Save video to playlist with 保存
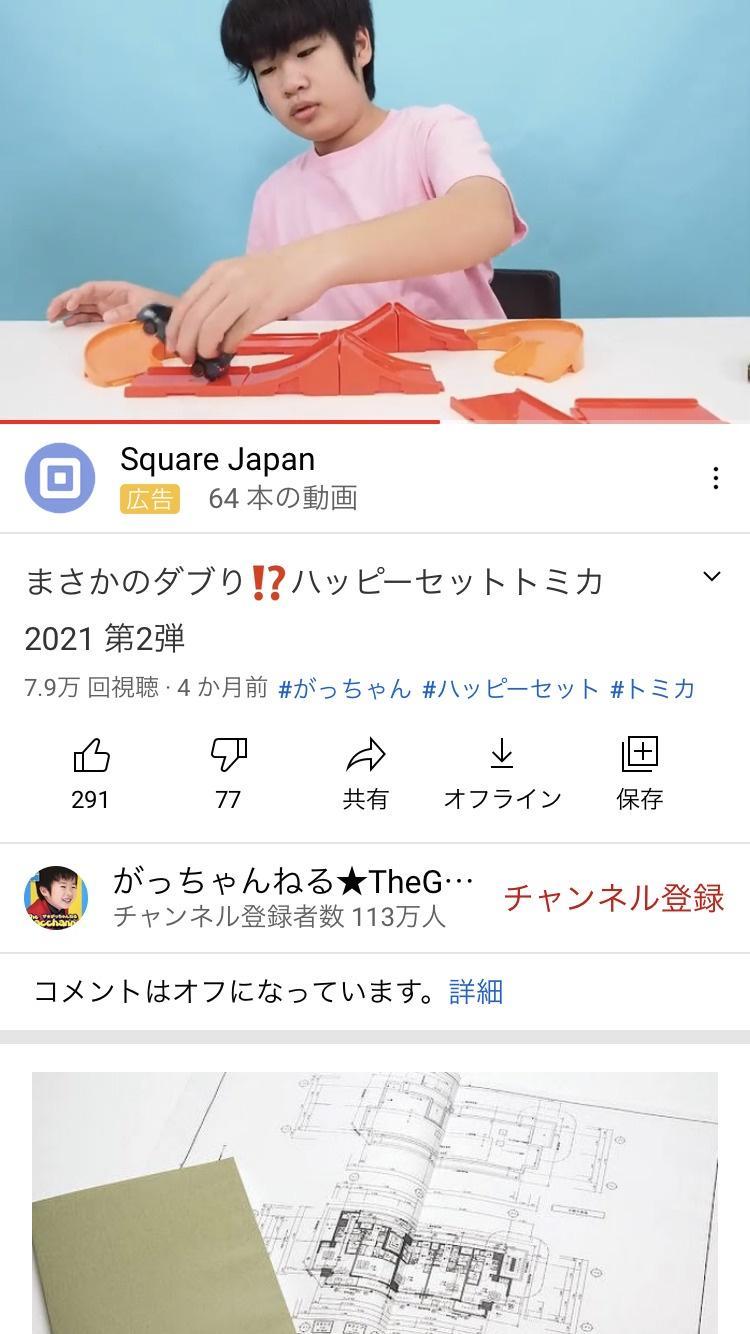 639,771
